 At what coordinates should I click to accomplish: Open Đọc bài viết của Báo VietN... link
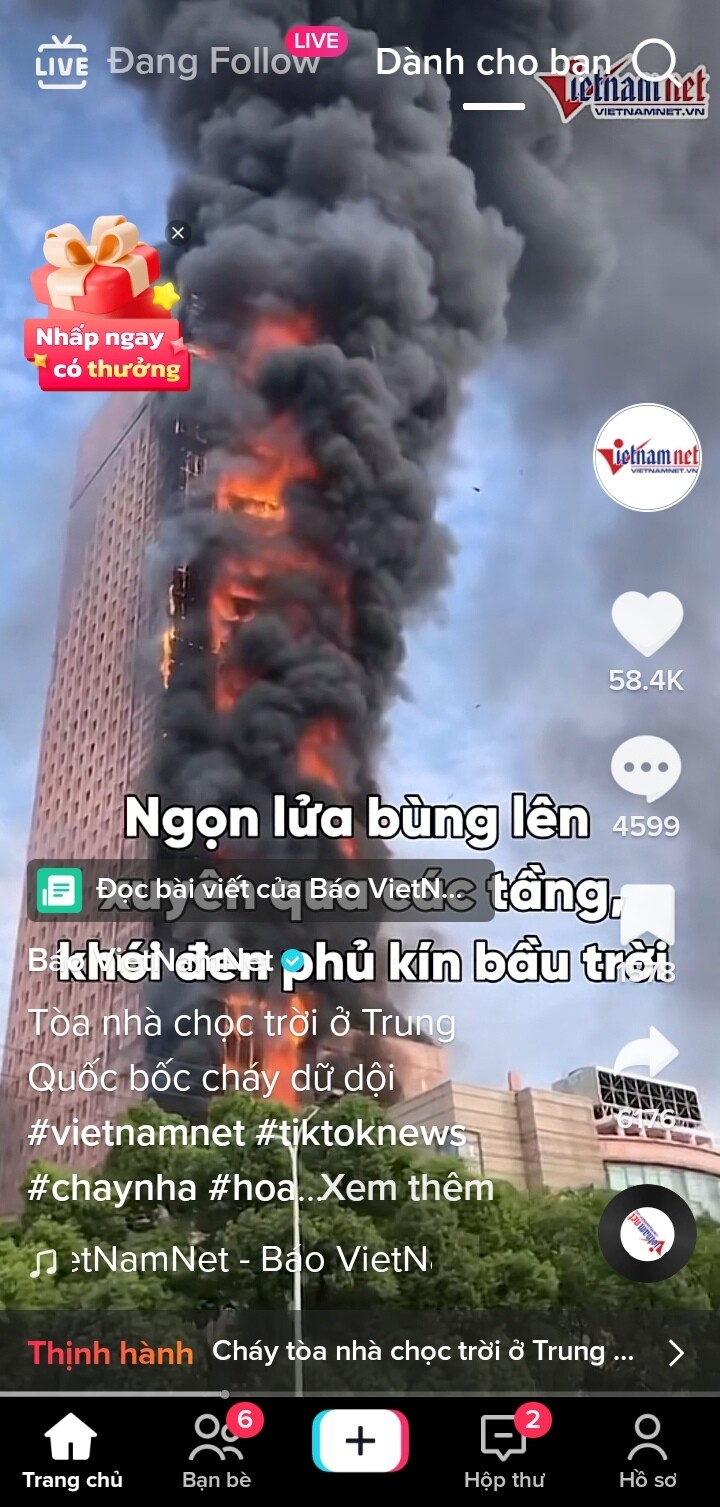tap(260, 890)
